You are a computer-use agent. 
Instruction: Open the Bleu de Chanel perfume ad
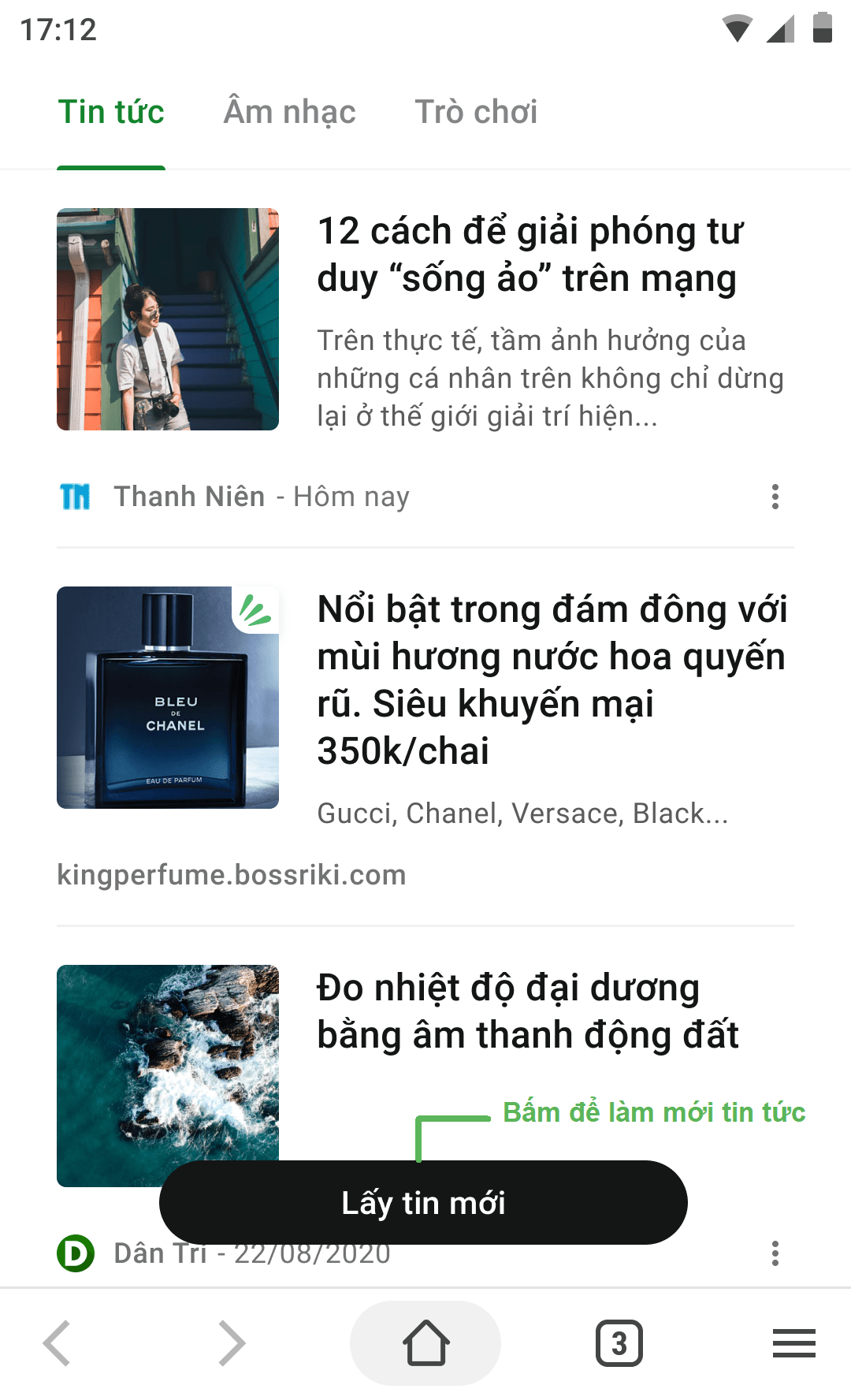click(x=552, y=680)
